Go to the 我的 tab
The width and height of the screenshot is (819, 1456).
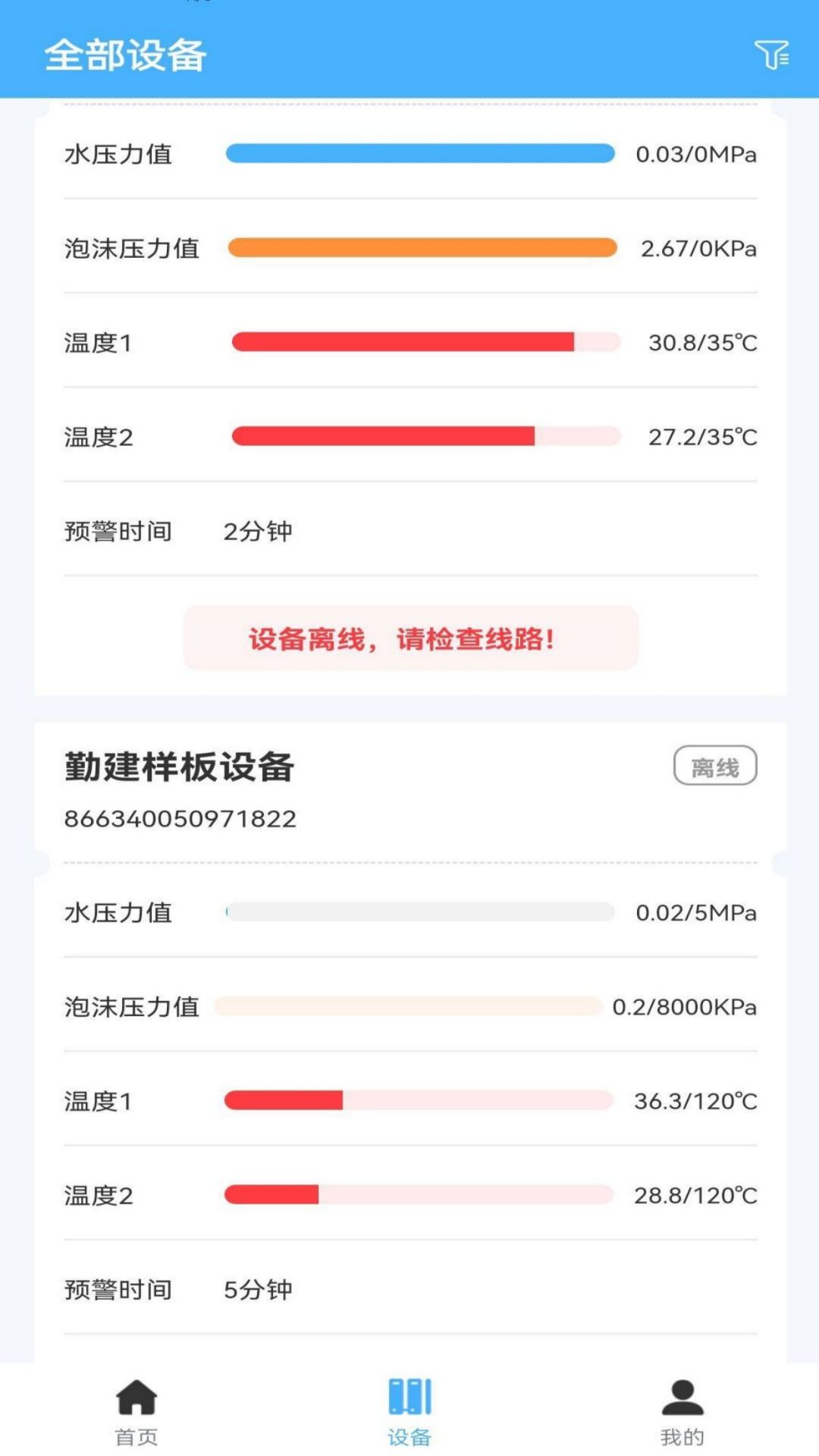(x=682, y=1412)
